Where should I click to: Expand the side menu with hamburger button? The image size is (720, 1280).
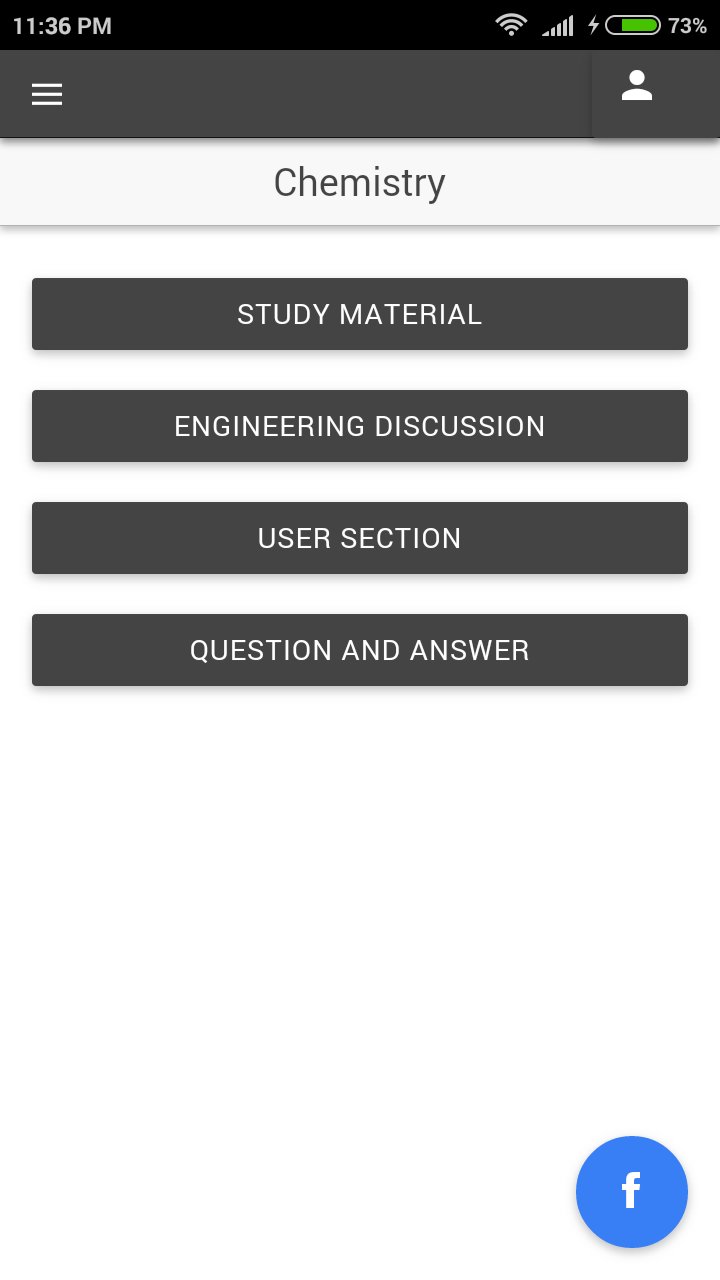(46, 94)
